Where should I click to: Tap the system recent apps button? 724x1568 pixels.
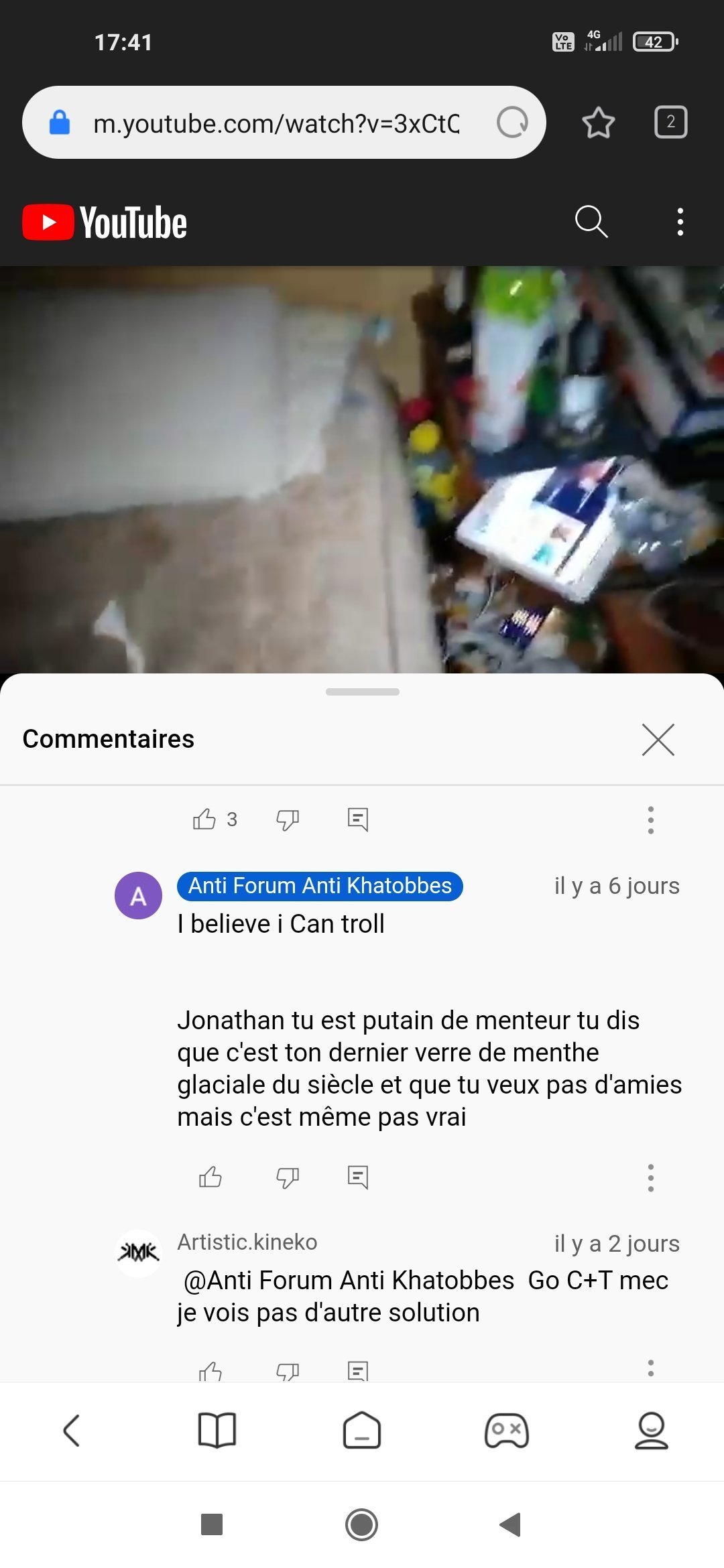[x=212, y=1524]
